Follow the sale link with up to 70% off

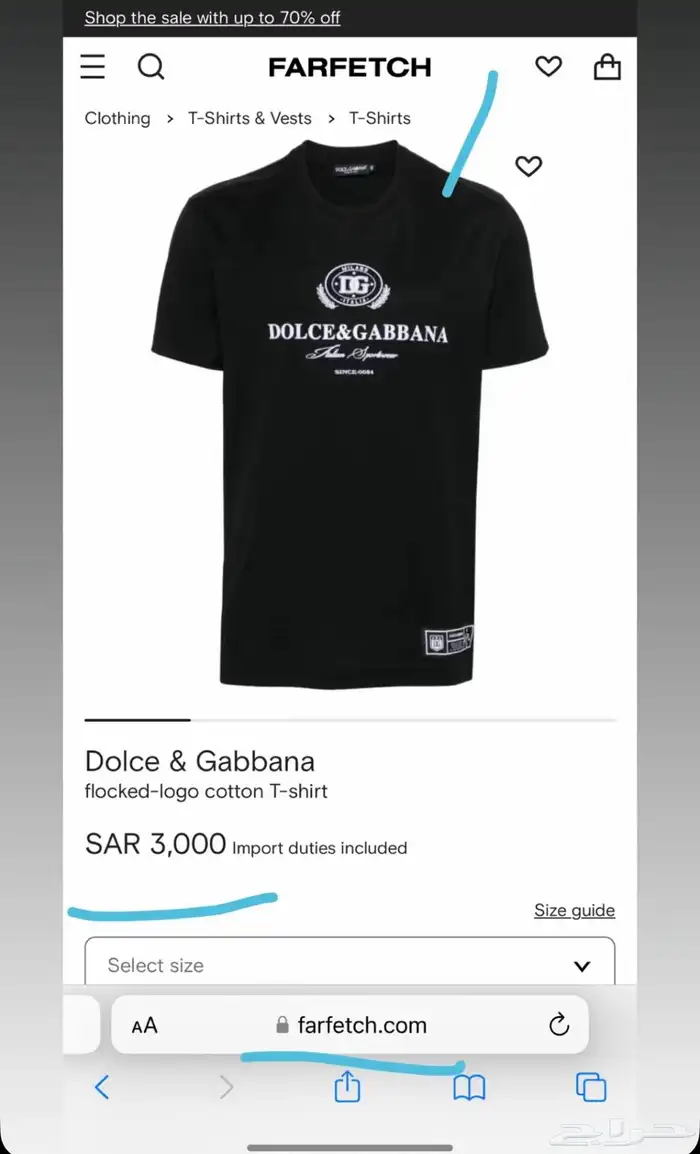(x=212, y=18)
